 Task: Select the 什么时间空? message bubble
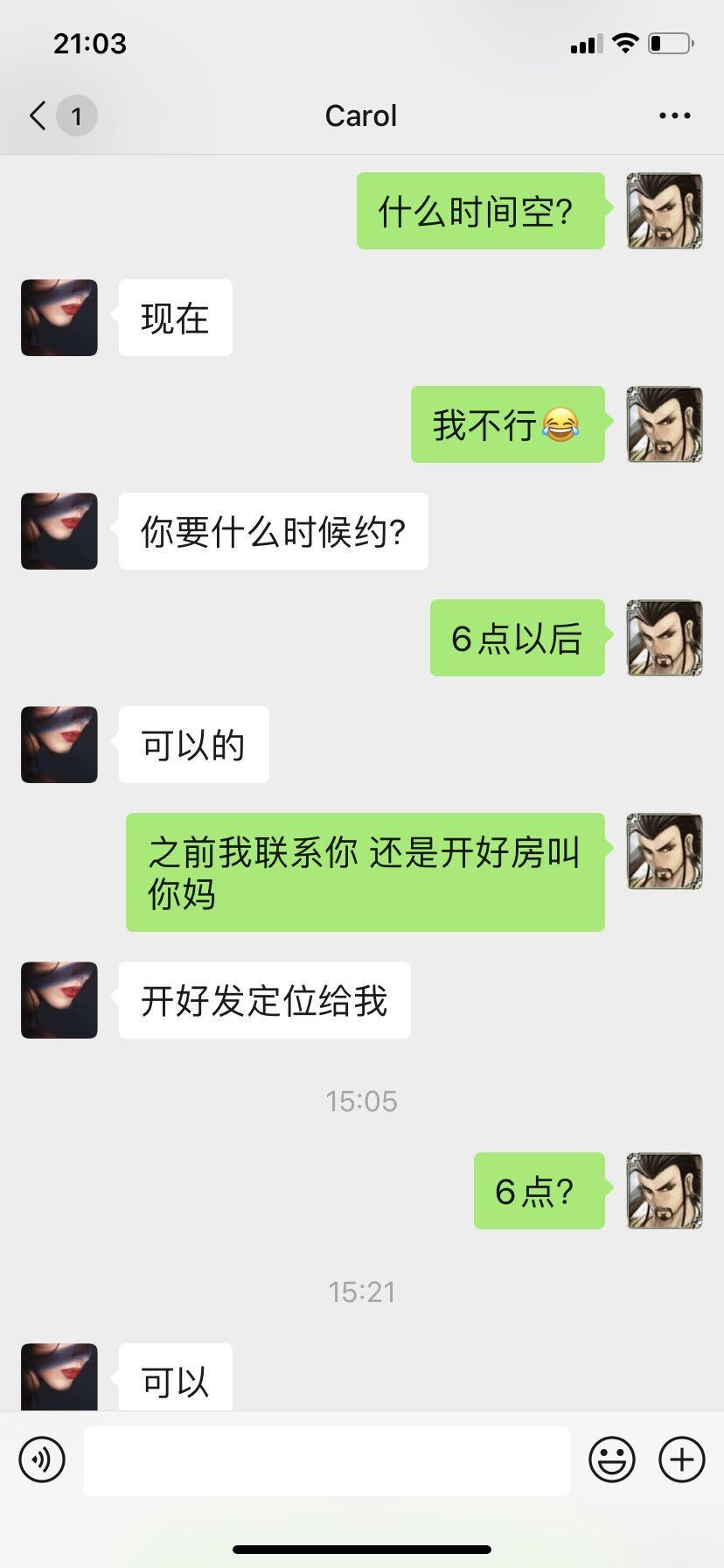480,210
